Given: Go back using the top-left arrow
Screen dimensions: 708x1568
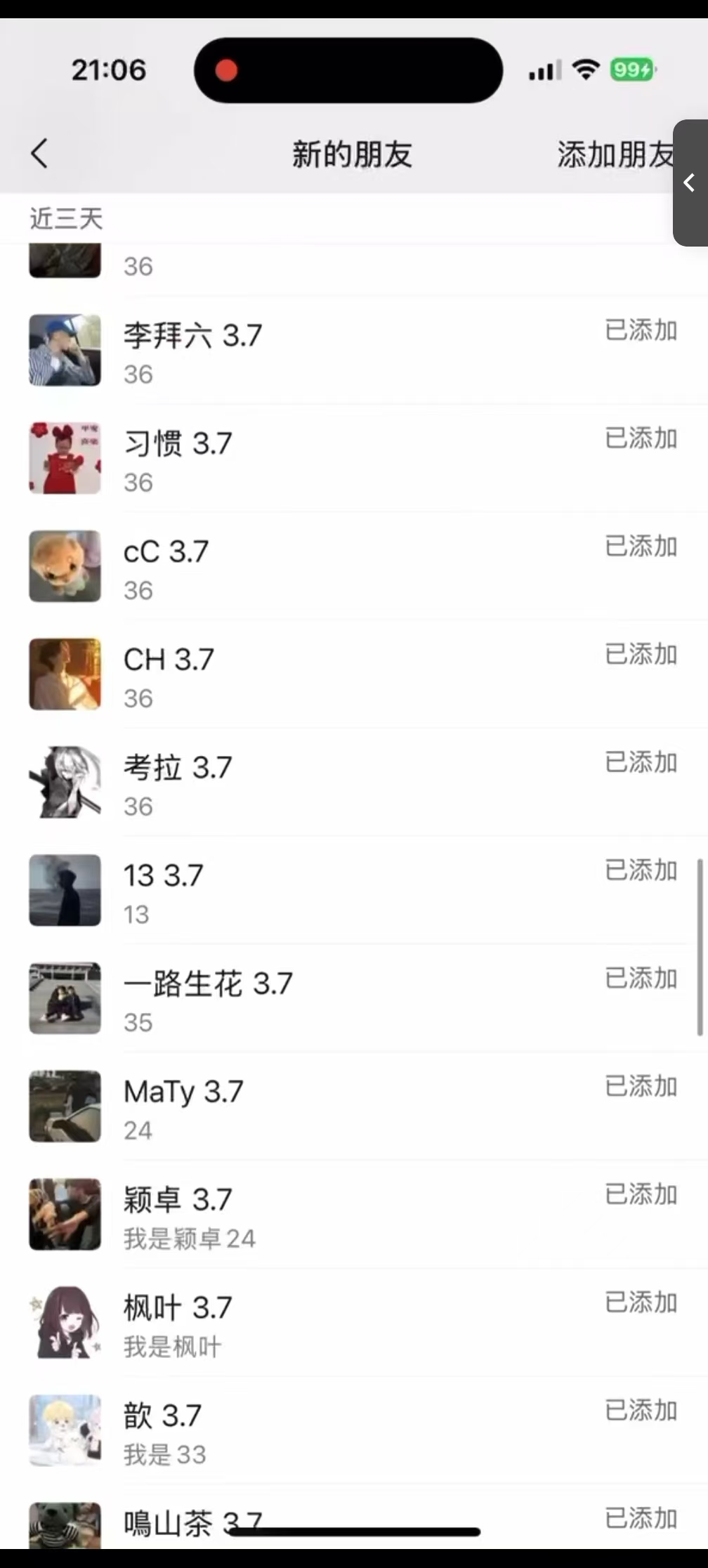Looking at the screenshot, I should (40, 153).
